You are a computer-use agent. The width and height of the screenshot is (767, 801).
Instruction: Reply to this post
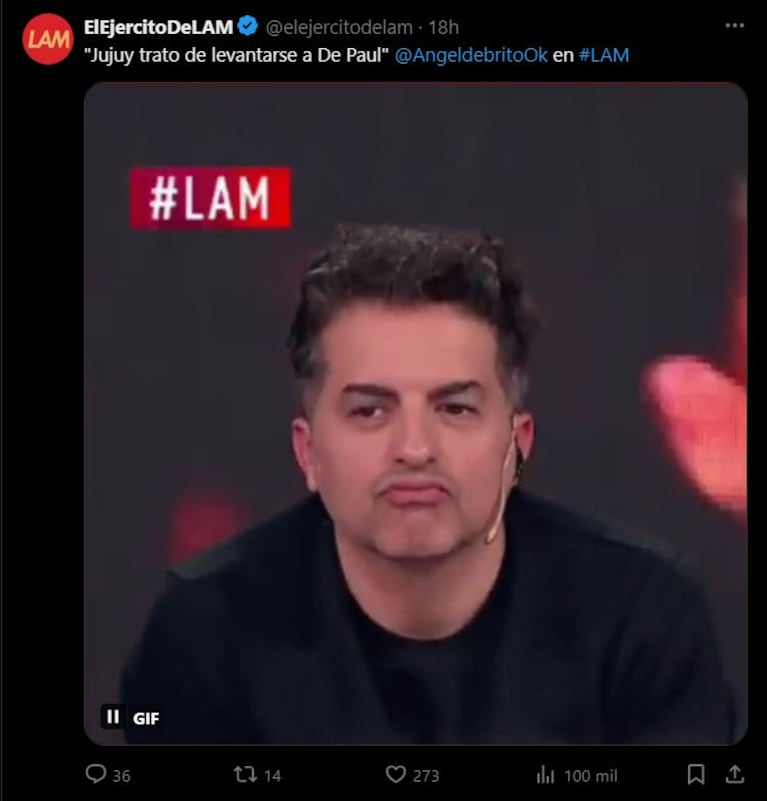97,774
